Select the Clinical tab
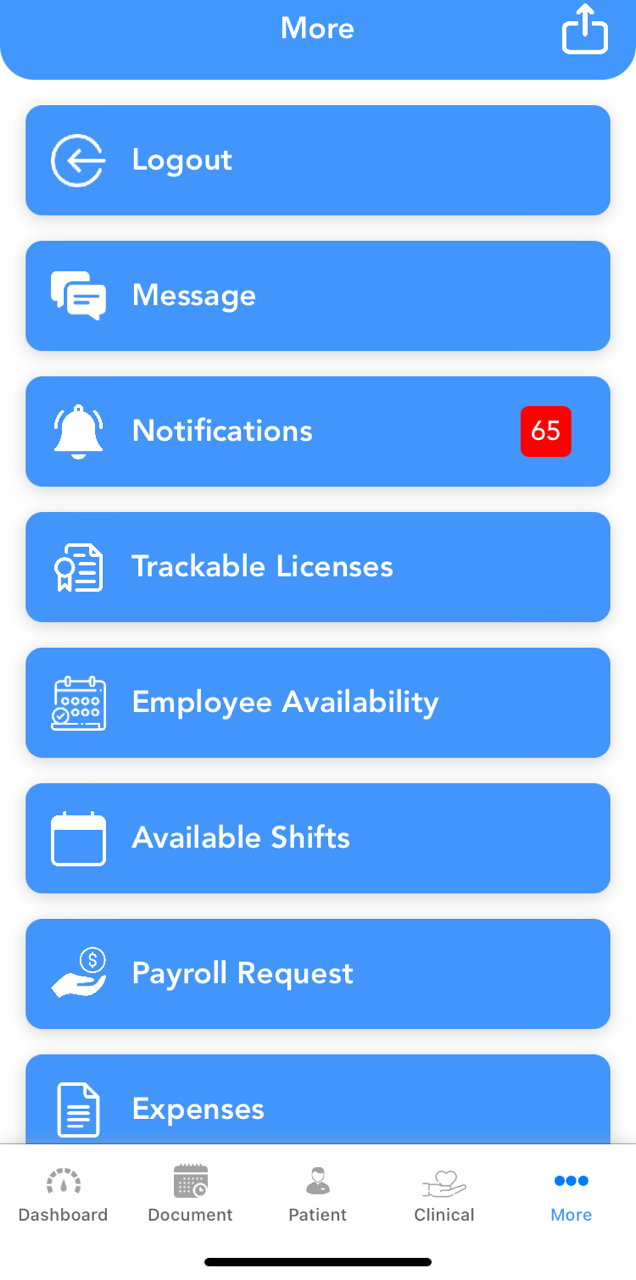This screenshot has width=636, height=1280. (x=444, y=1196)
